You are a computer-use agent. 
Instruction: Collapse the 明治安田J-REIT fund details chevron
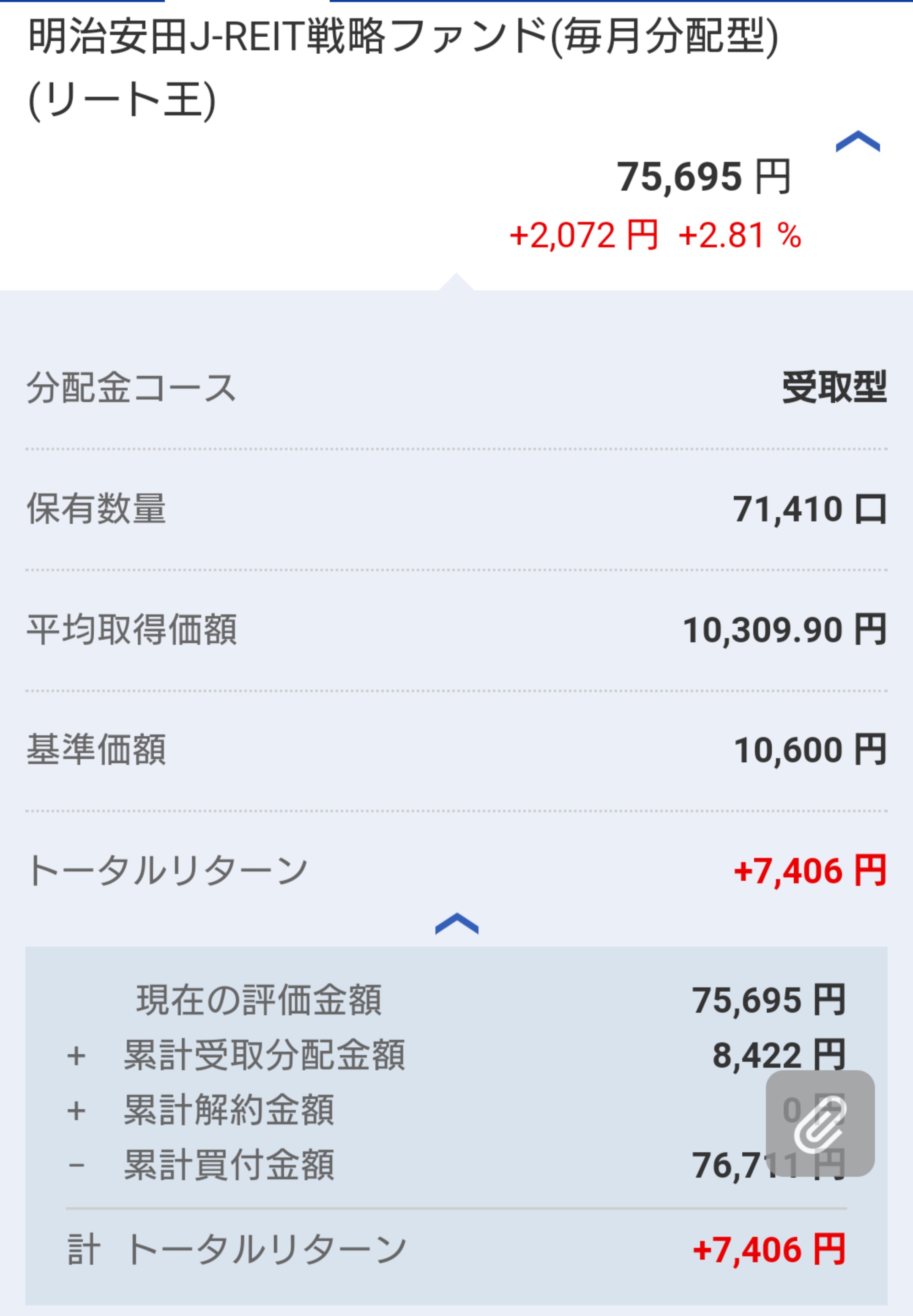click(857, 141)
